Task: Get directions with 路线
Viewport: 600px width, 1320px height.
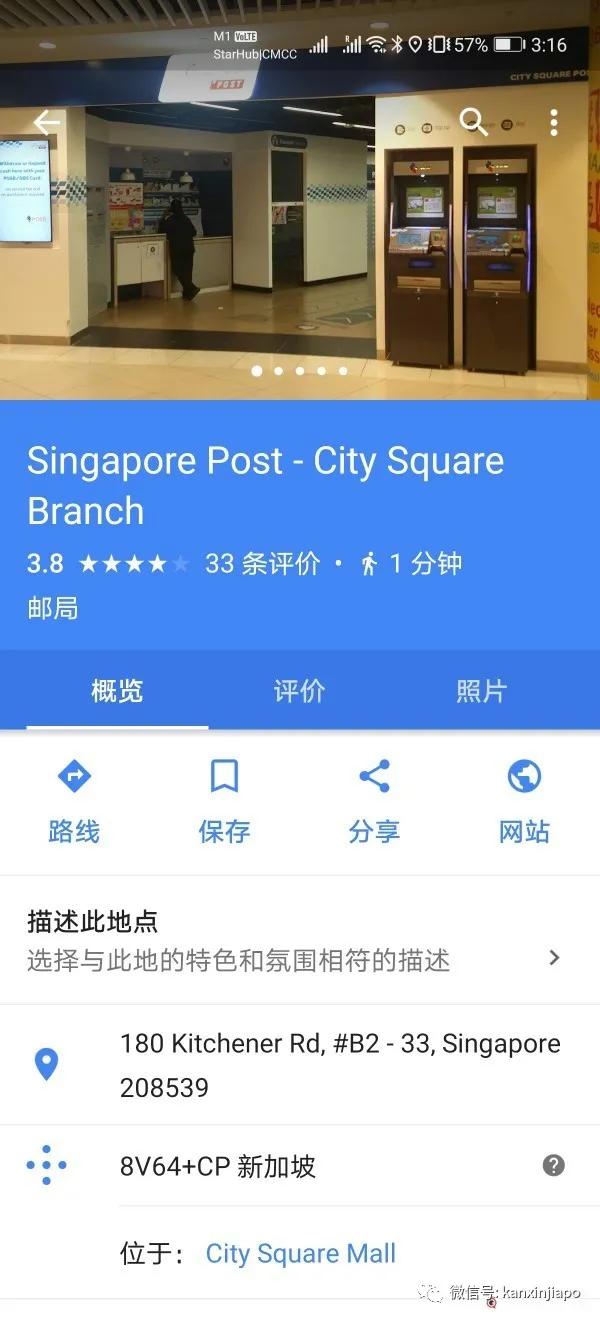Action: tap(74, 801)
